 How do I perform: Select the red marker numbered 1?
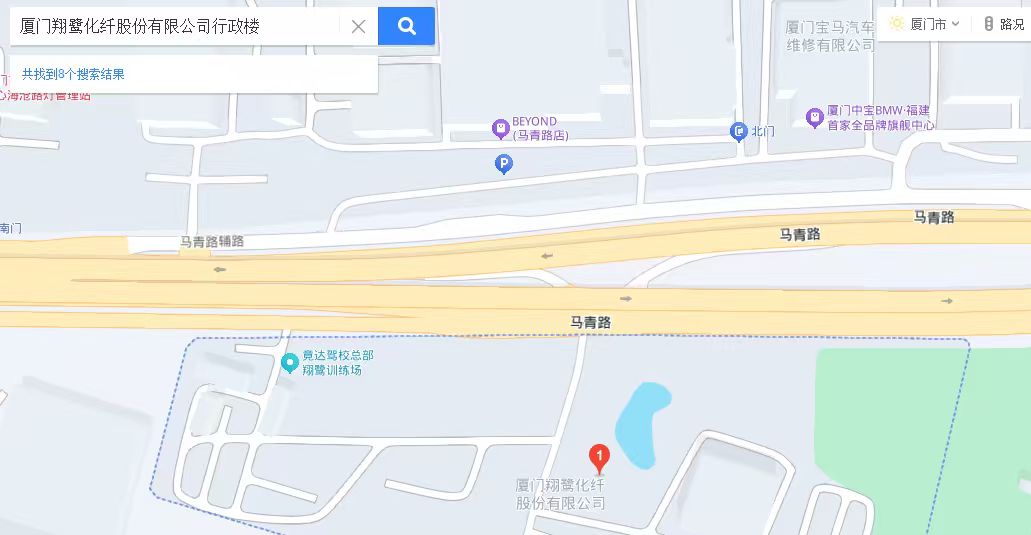pyautogui.click(x=599, y=459)
